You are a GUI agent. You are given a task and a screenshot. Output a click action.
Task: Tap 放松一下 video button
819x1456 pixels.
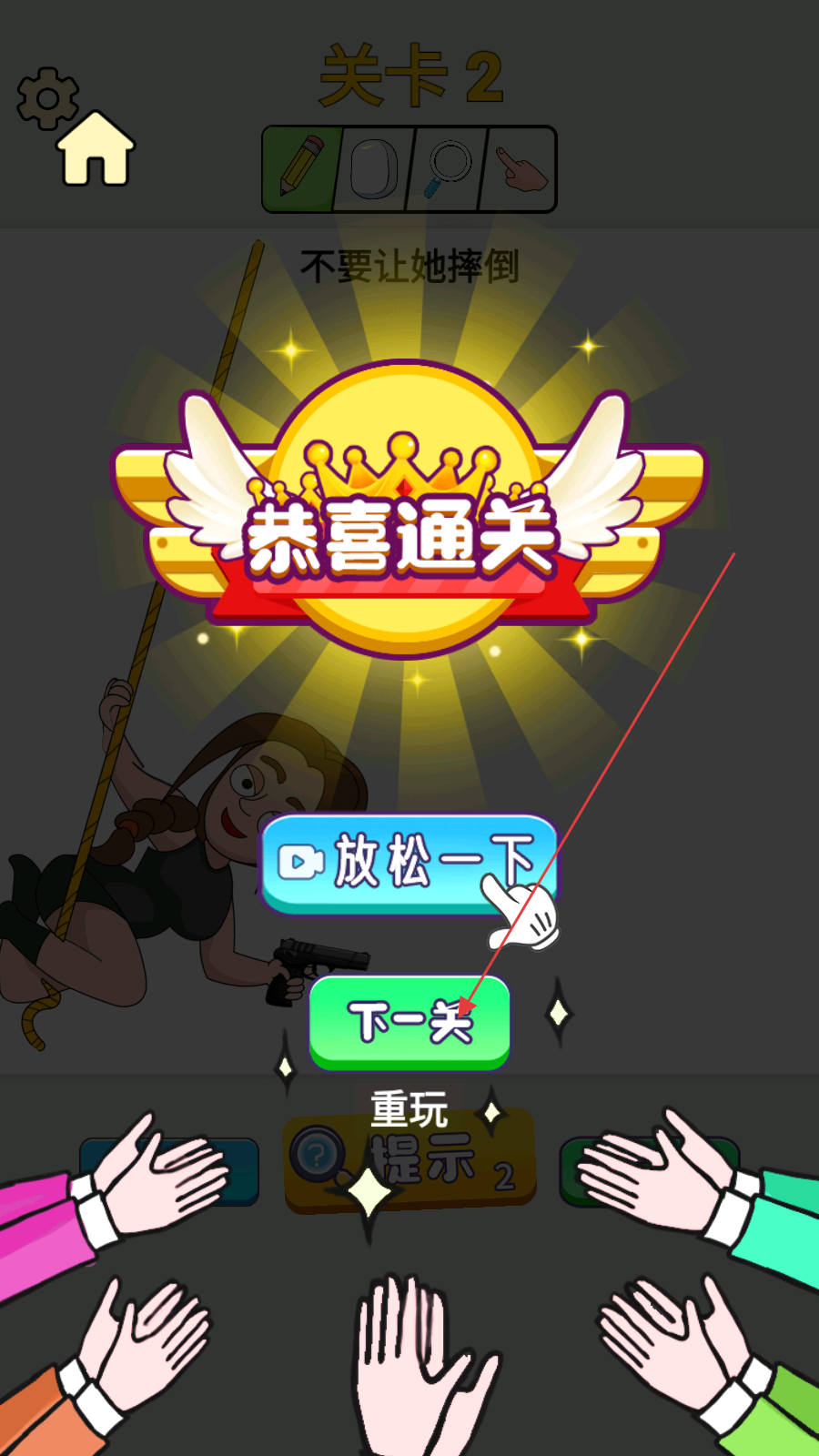point(409,864)
